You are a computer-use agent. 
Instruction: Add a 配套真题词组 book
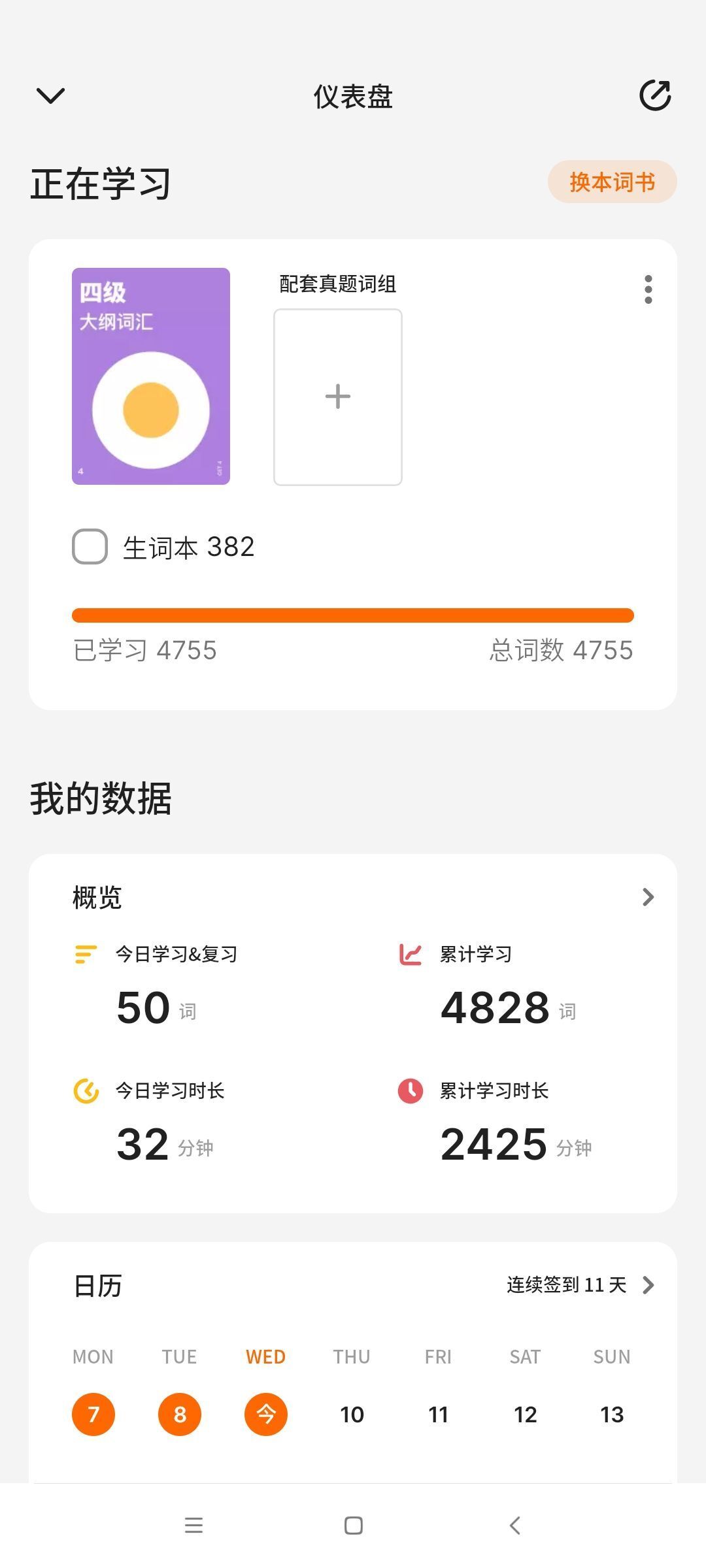(x=337, y=397)
